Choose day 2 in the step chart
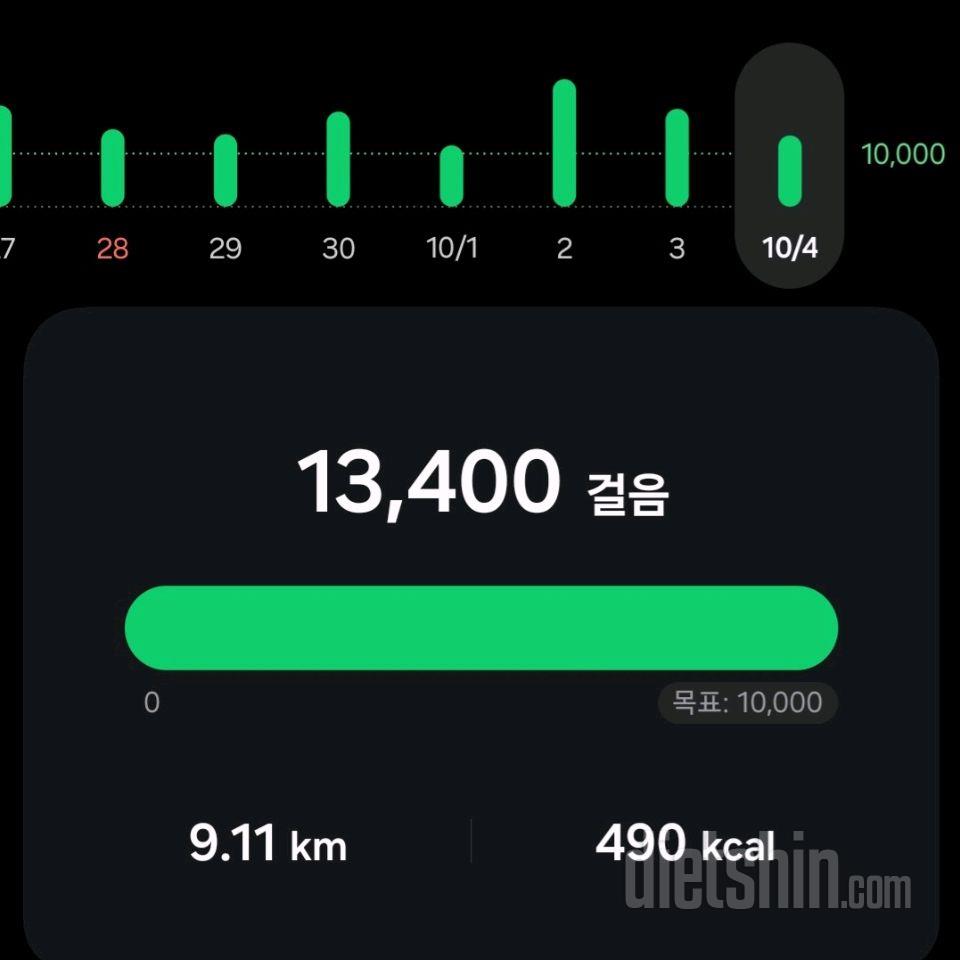This screenshot has width=960, height=960. tap(564, 143)
